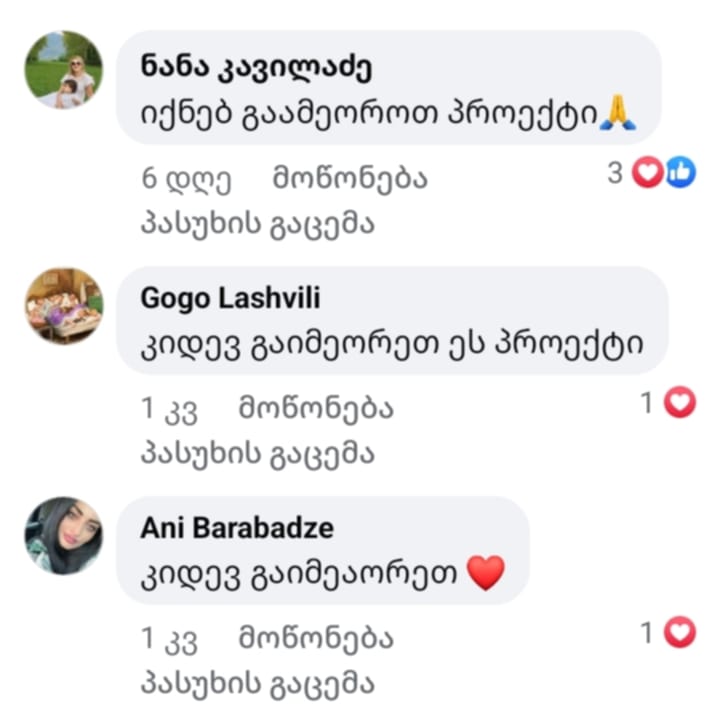This screenshot has height=715, width=720.
Task: Like Ani Barabadze's comment
Action: 316,637
